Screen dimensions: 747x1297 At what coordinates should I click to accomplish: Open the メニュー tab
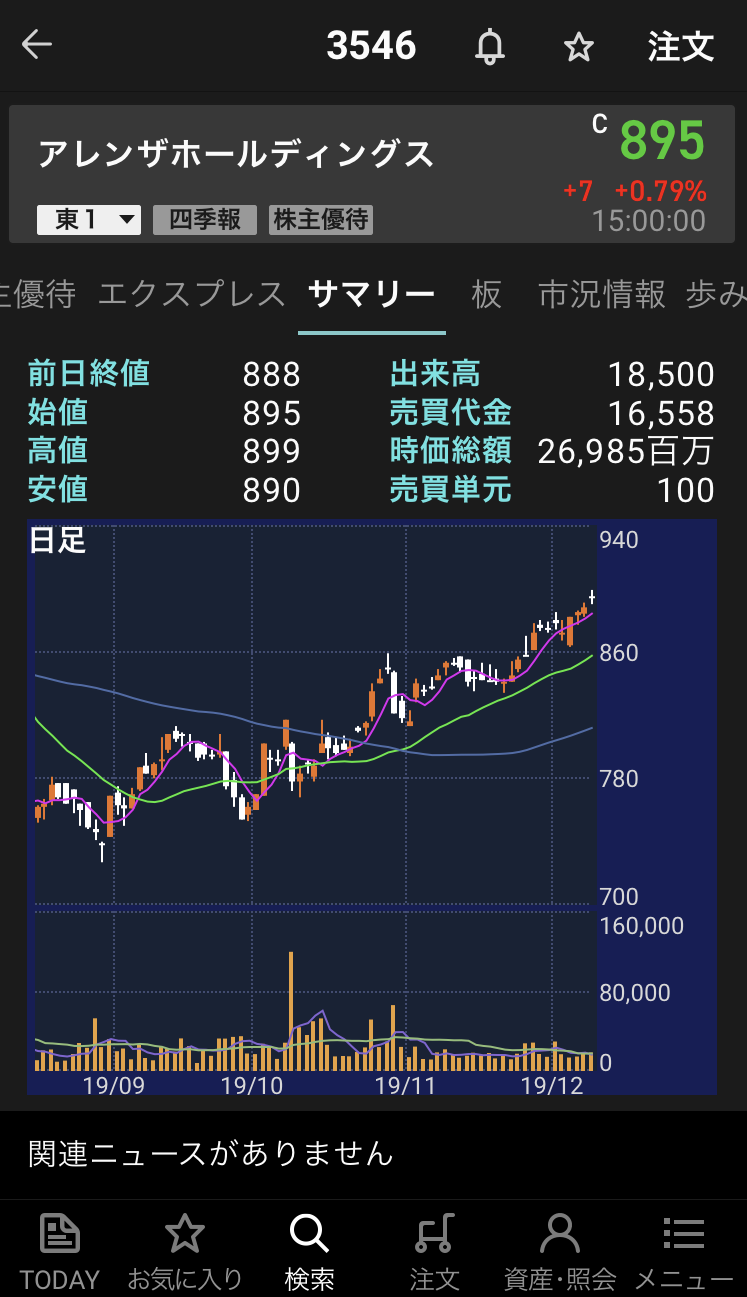(684, 1250)
